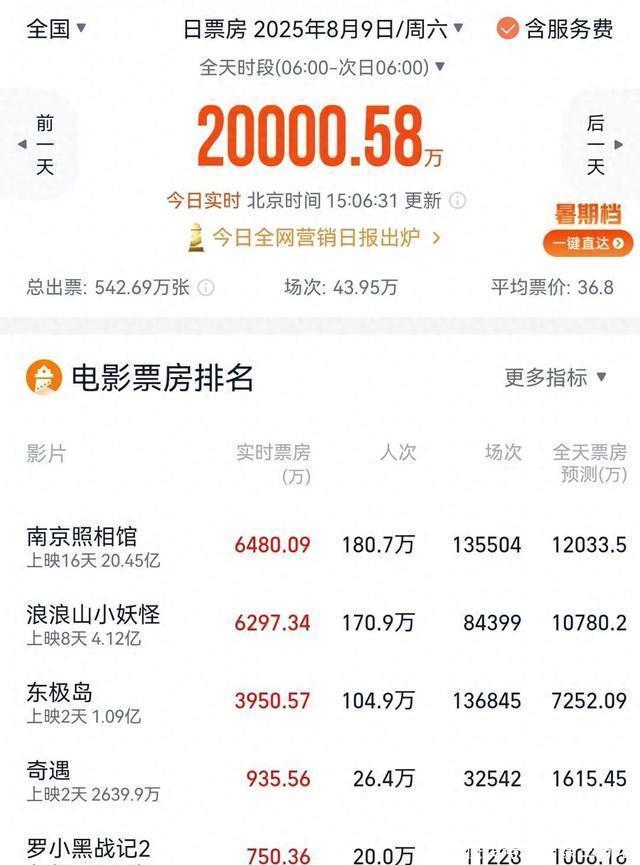Show info about 今日实时 update time
This screenshot has height=865, width=640.
(457, 201)
